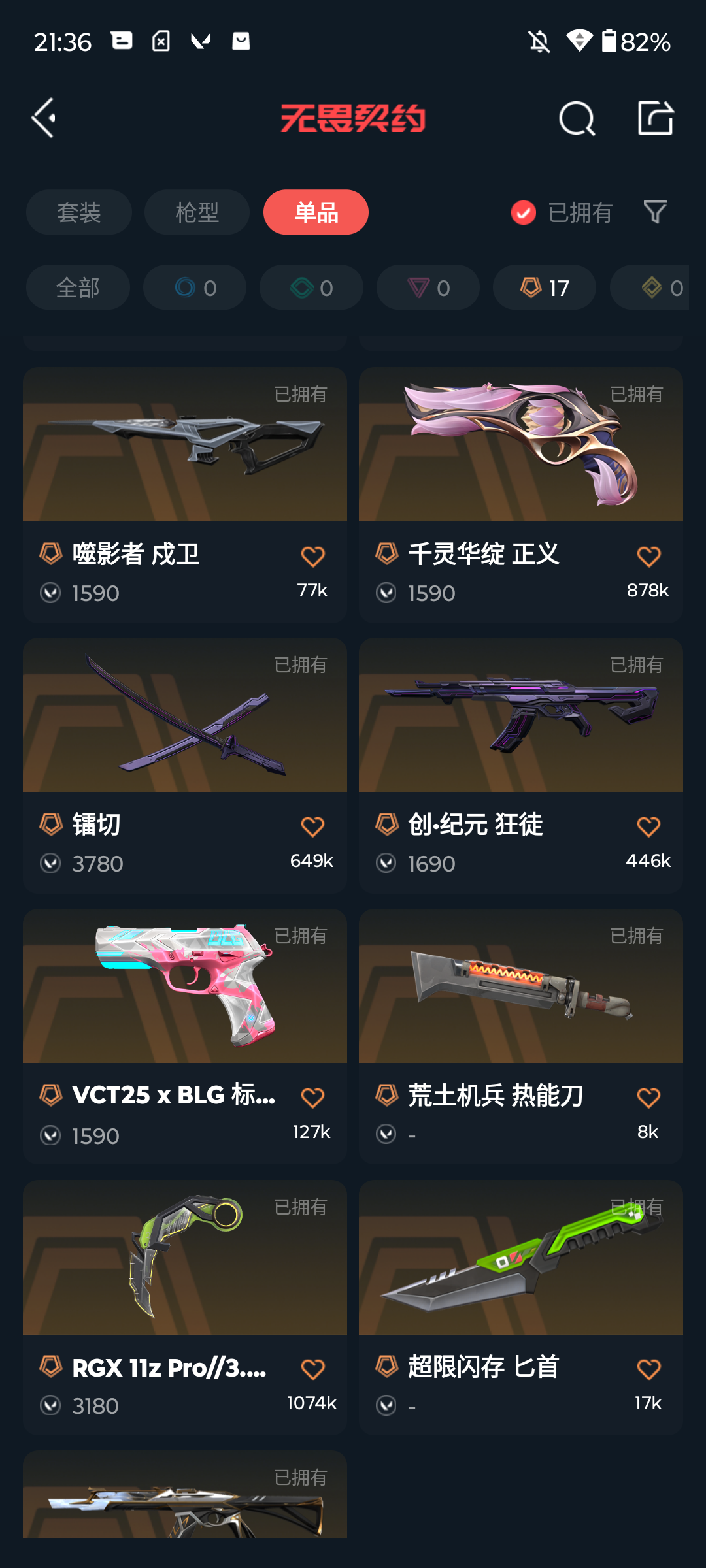Like the 创·纪元 狂徒 skin
The width and height of the screenshot is (706, 1568).
(648, 827)
